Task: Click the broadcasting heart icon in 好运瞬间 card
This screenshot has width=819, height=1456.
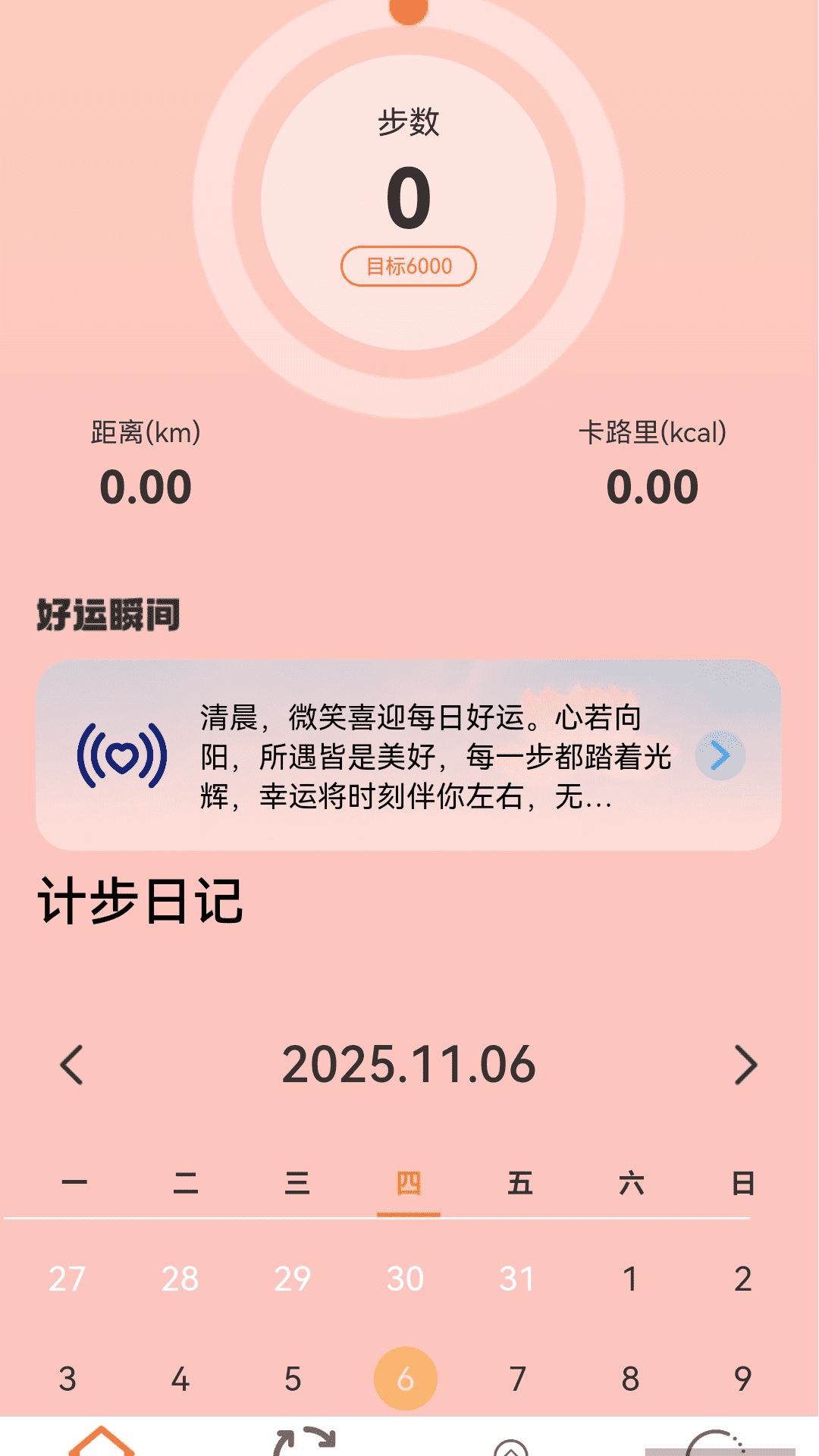Action: click(121, 756)
